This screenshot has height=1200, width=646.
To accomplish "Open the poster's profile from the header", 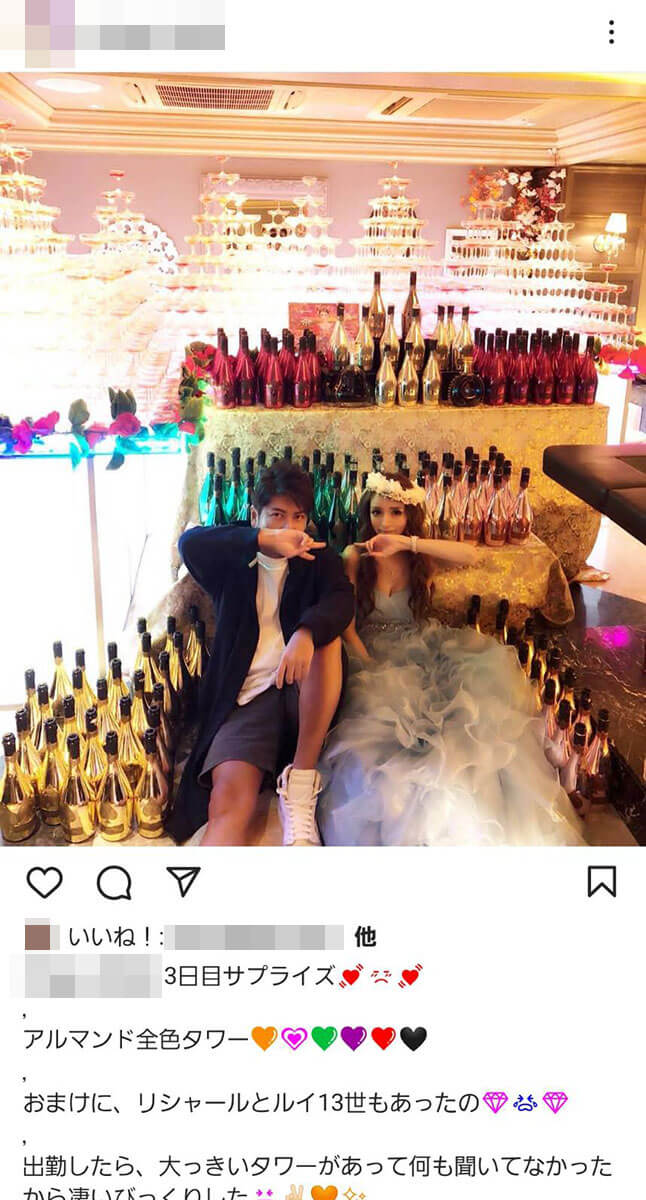I will tap(120, 34).
